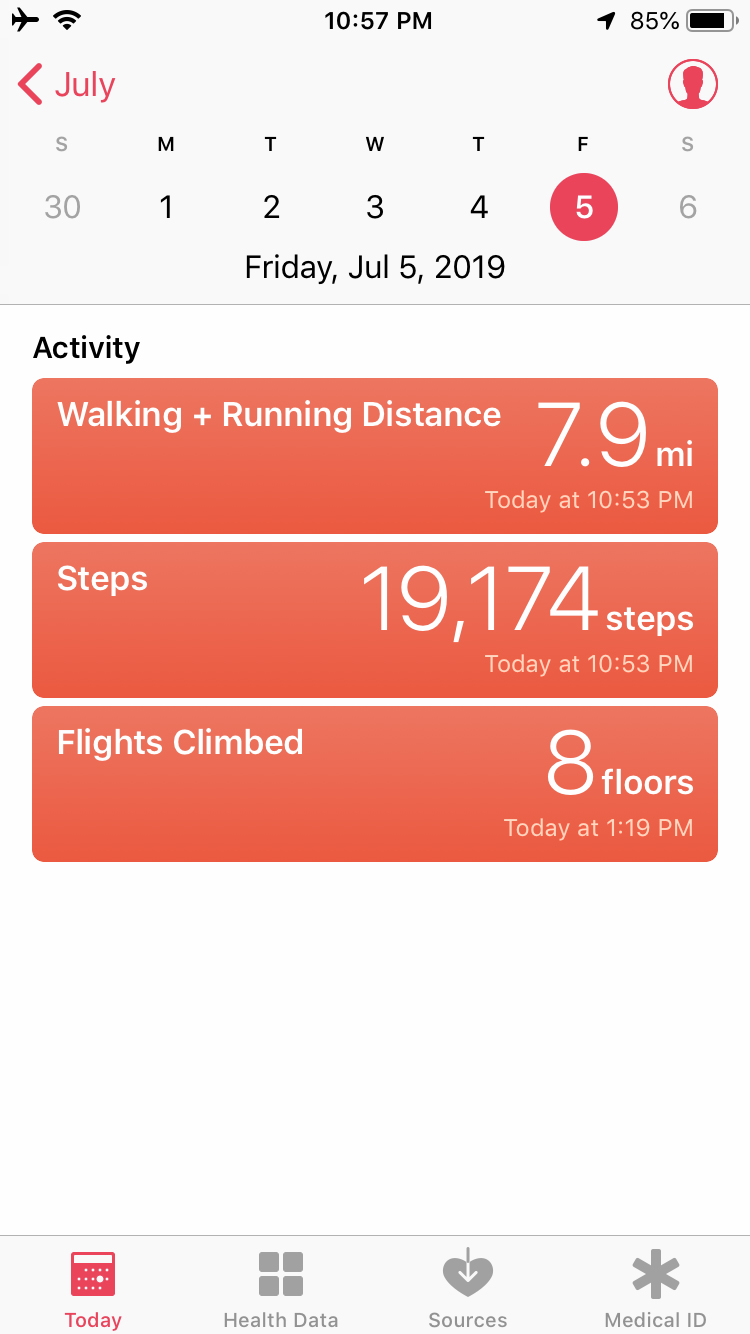Screen dimensions: 750x1334
Task: Select Tuesday the 2nd
Action: [271, 207]
